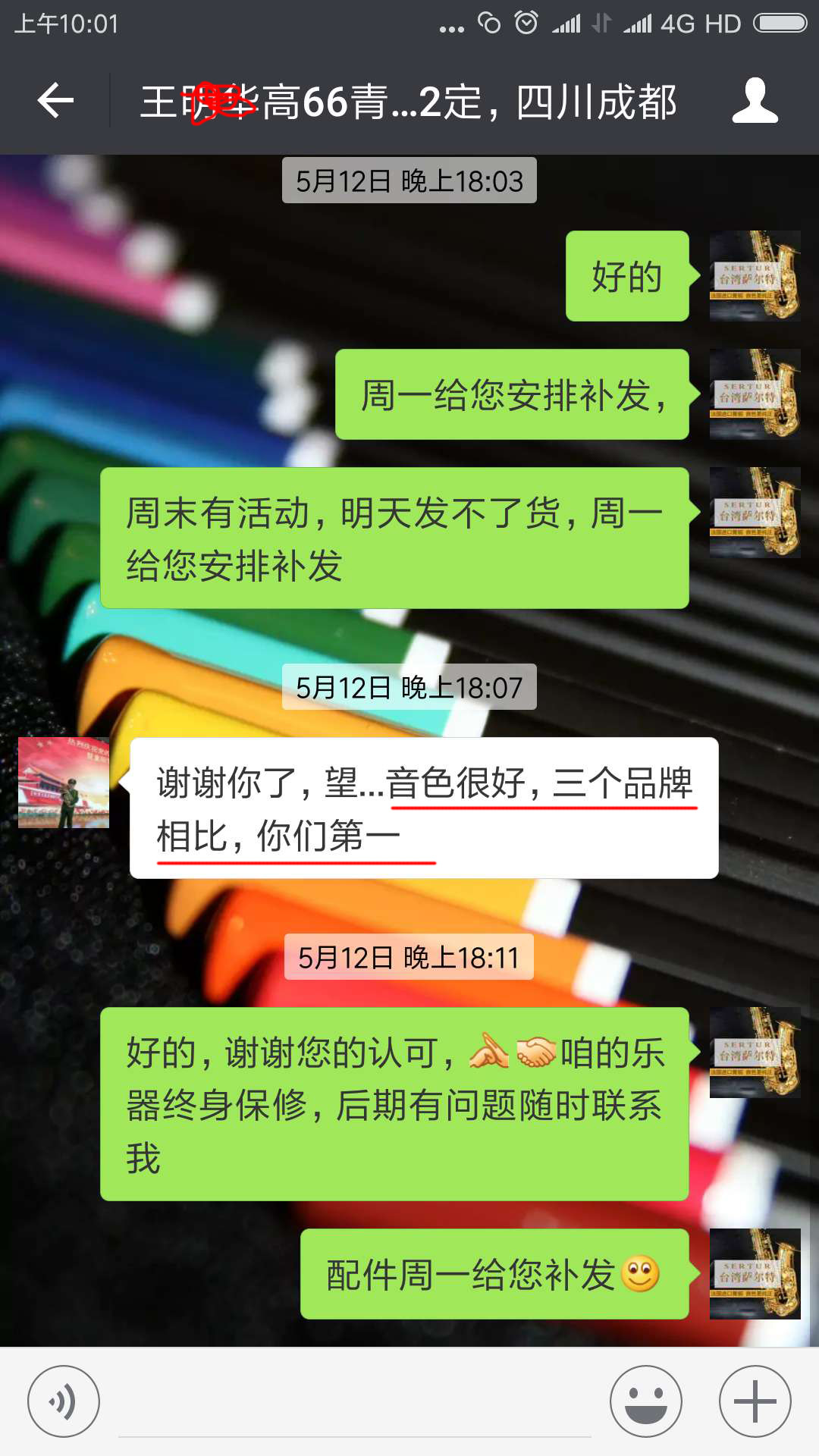Viewport: 819px width, 1456px height.
Task: Open the seller avatar beside 好的 message
Action: (755, 276)
